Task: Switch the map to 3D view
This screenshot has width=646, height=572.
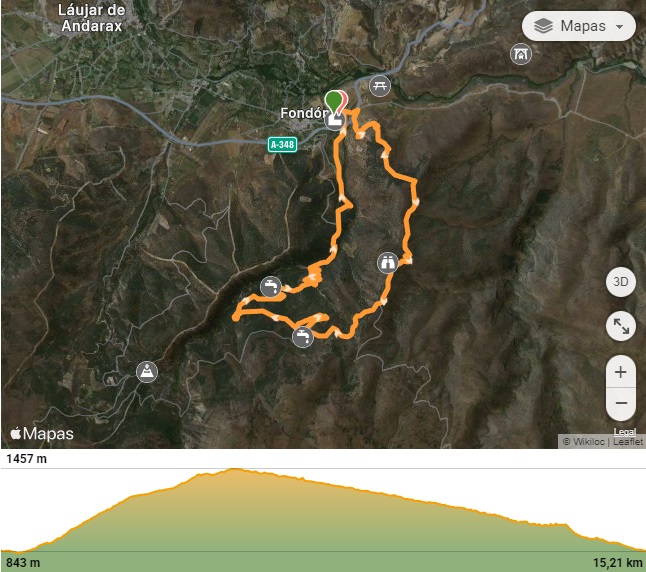Action: pyautogui.click(x=620, y=282)
